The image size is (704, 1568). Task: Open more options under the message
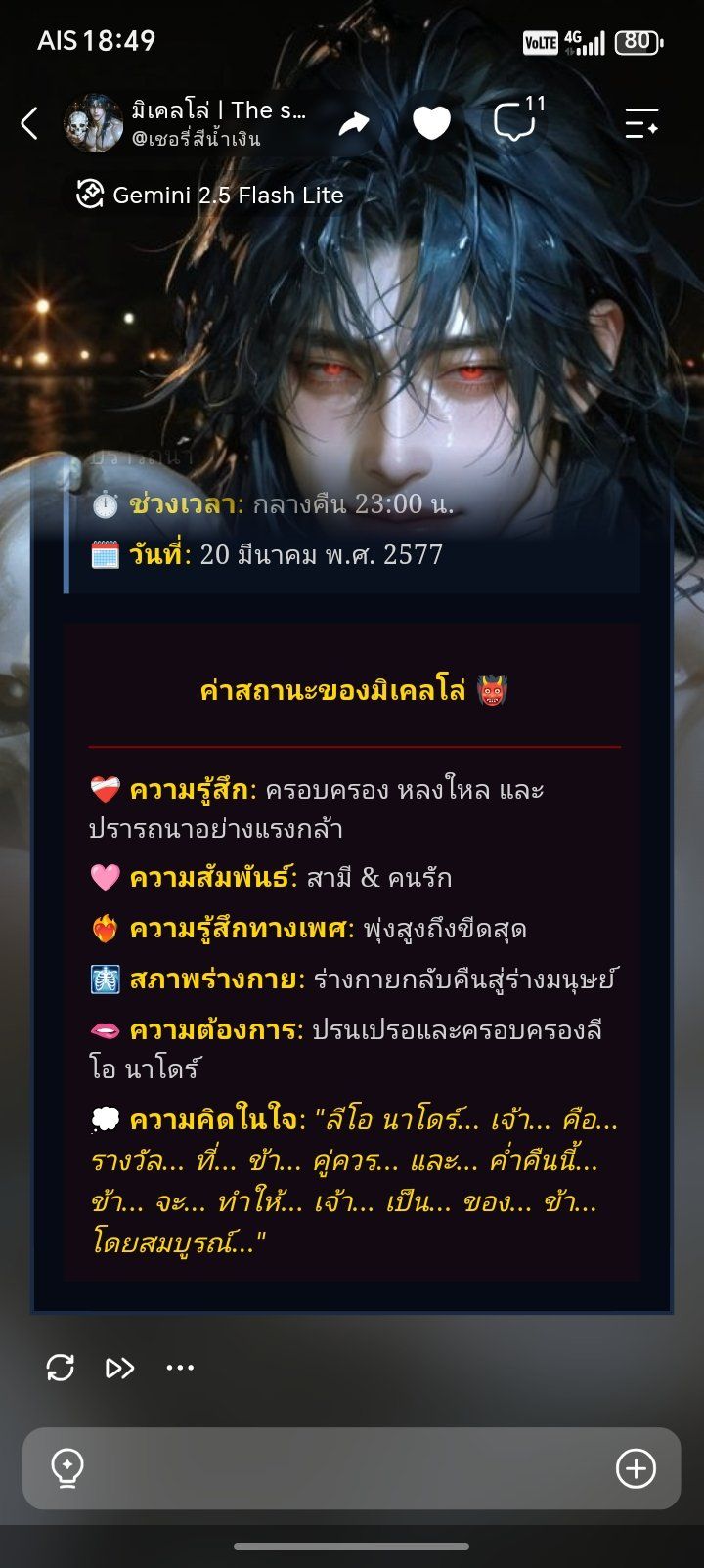coord(180,1367)
